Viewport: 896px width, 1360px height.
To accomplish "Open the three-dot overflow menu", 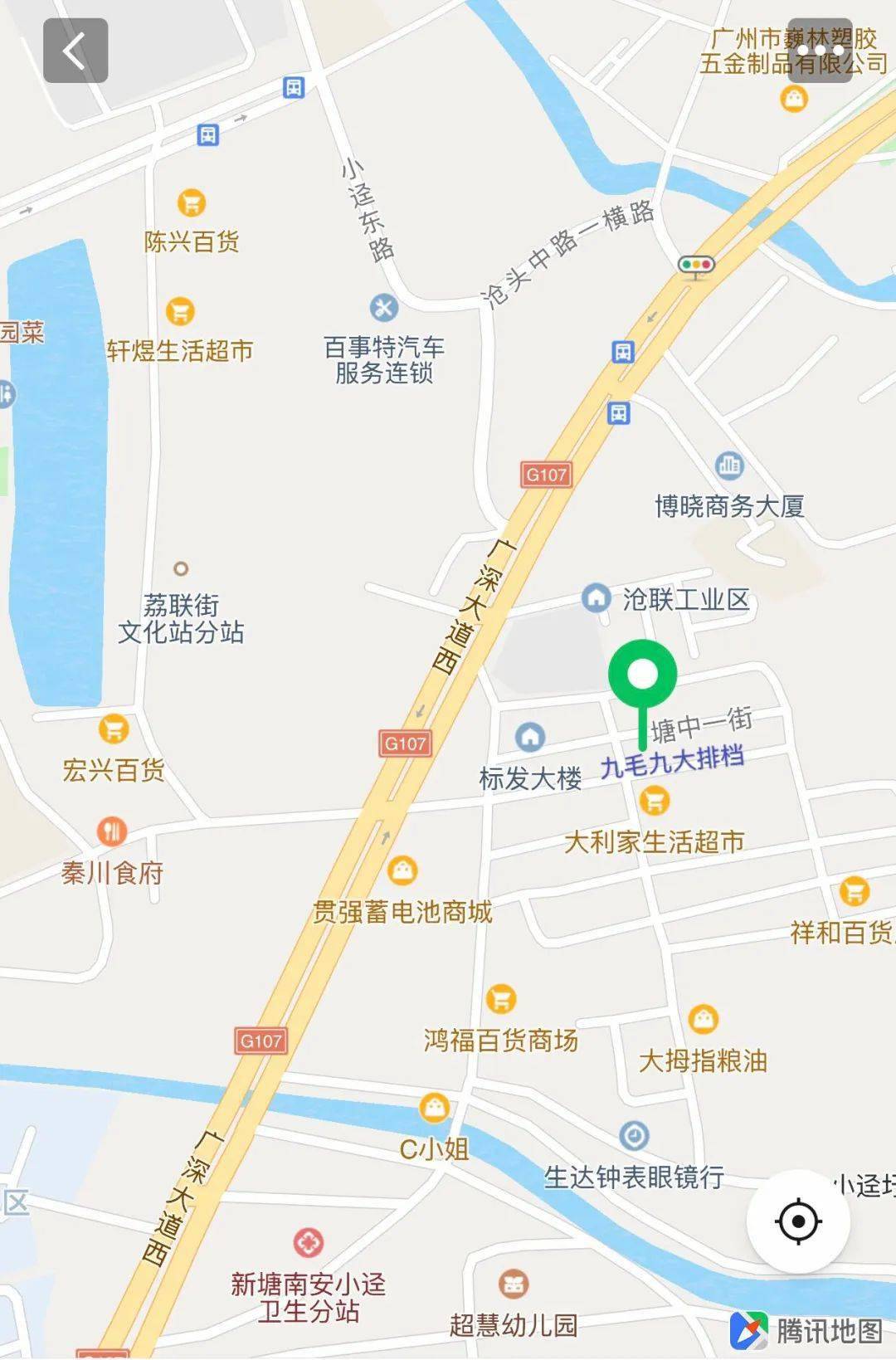I will coord(820,51).
